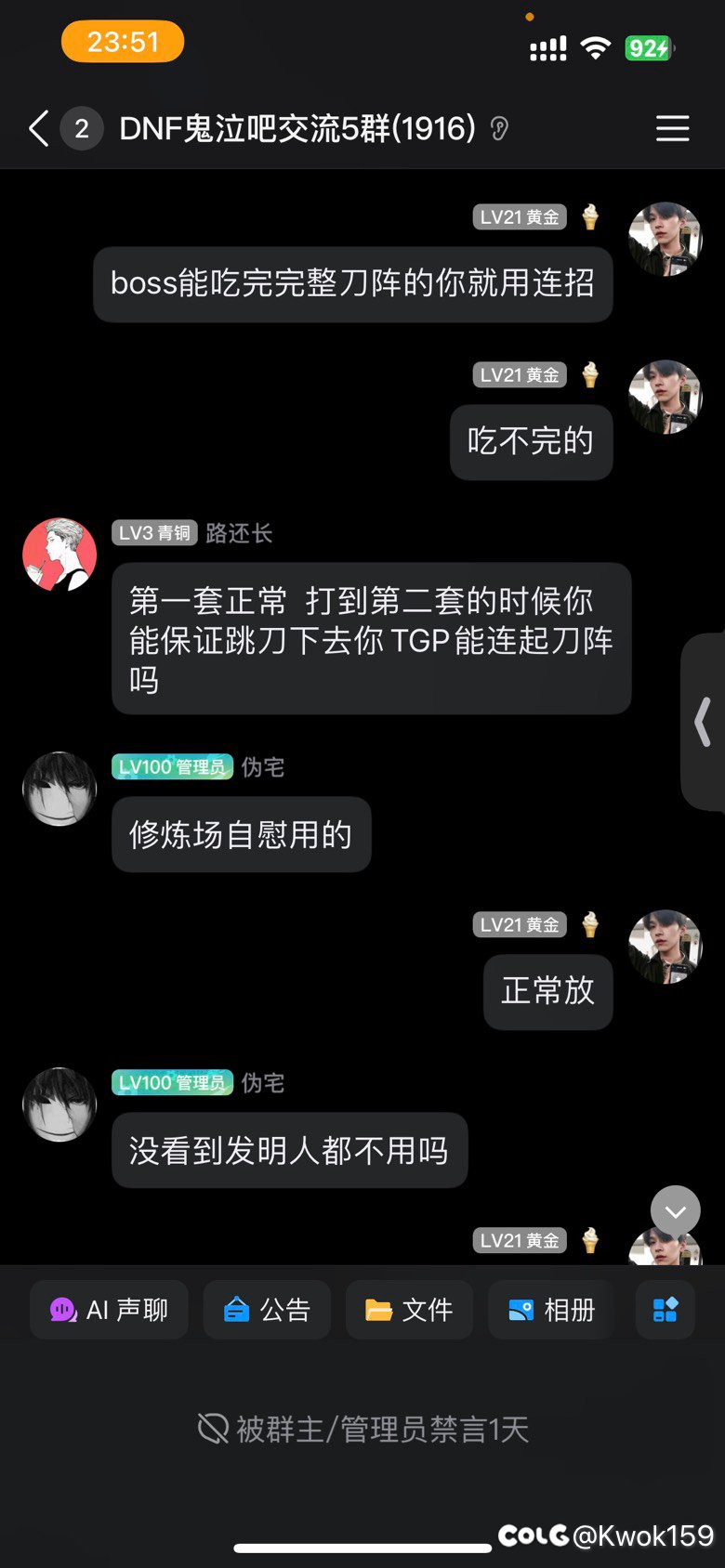725x1568 pixels.
Task: Open group settings via hamburger menu
Action: pos(672,130)
